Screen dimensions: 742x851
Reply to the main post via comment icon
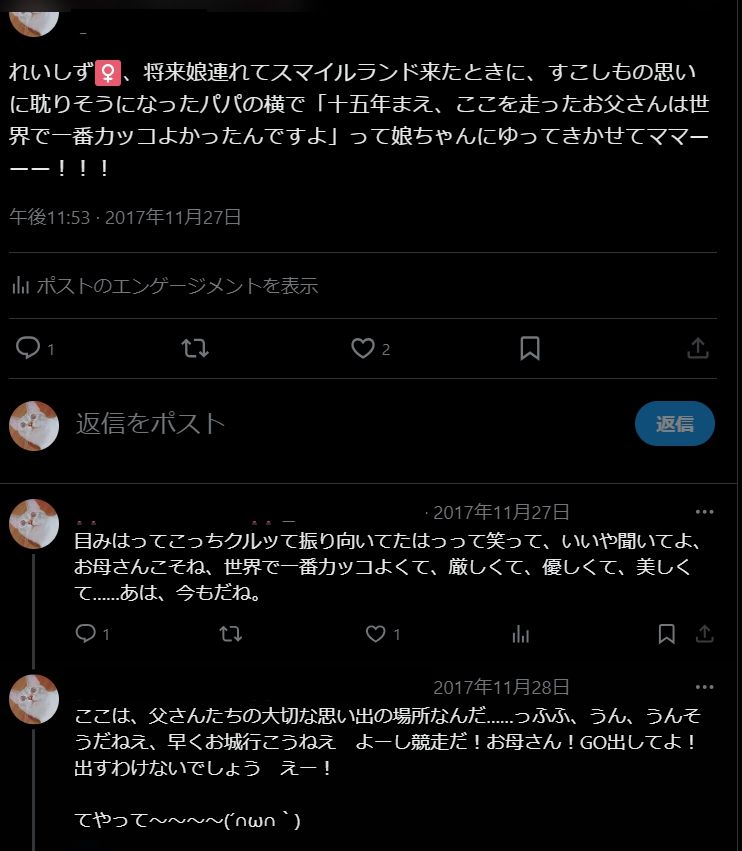pos(29,348)
